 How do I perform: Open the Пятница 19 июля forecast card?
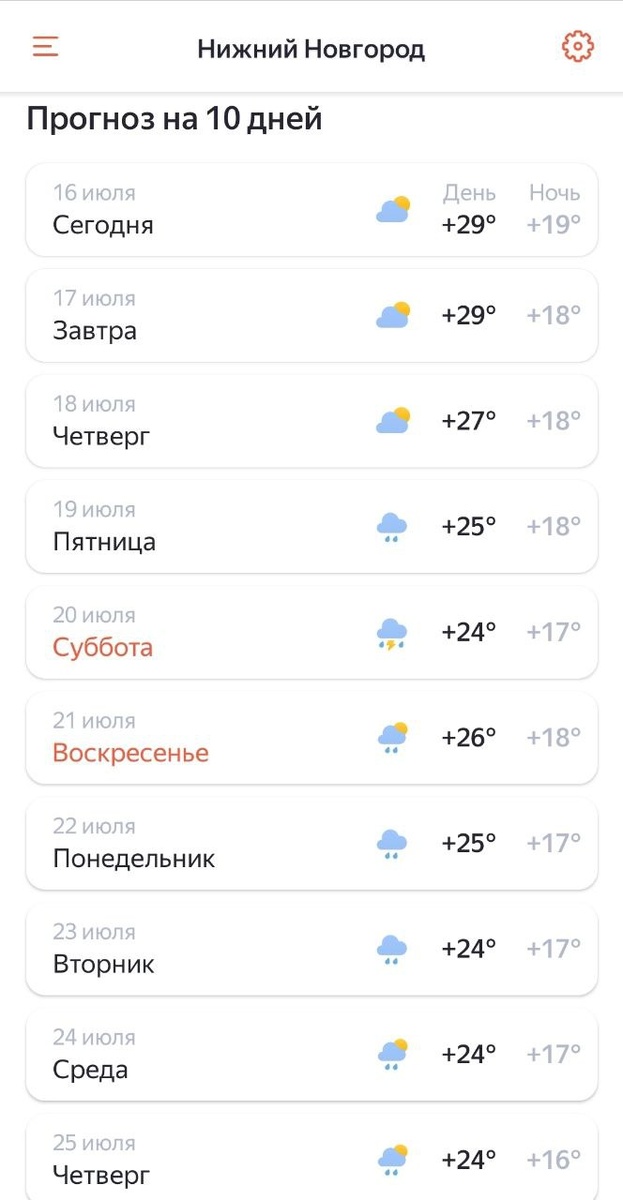point(312,526)
